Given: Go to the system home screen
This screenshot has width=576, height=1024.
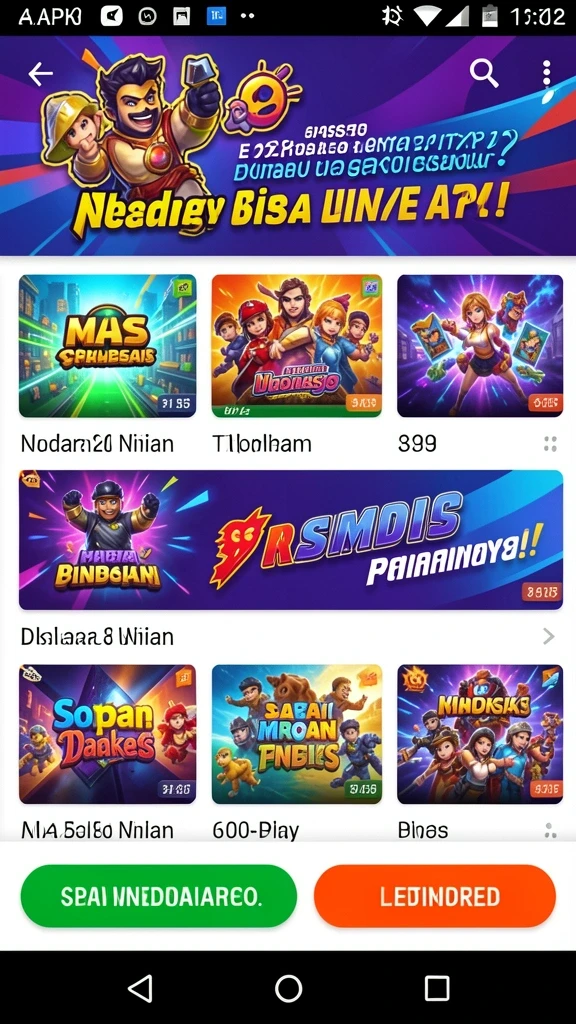Looking at the screenshot, I should 289,988.
